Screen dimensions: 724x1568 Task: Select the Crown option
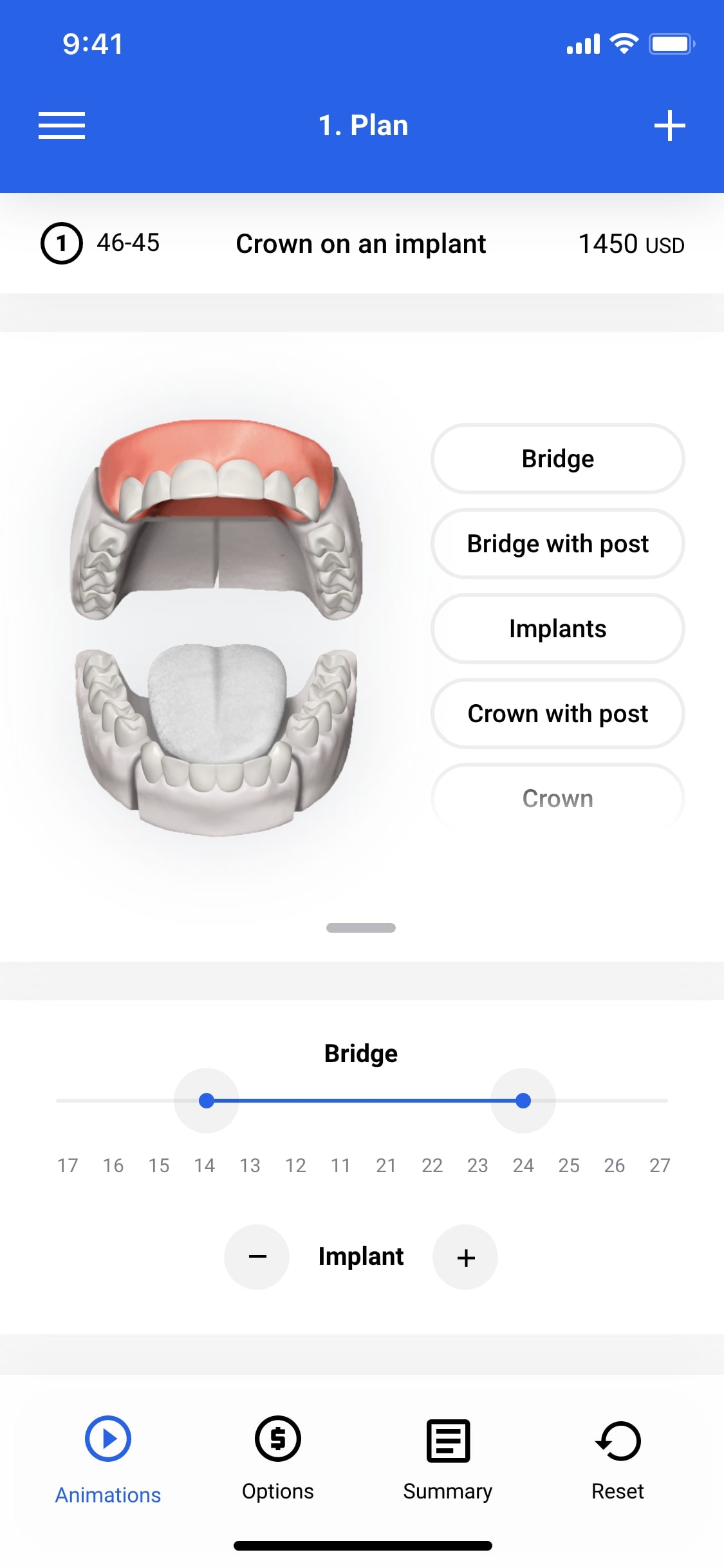coord(557,798)
